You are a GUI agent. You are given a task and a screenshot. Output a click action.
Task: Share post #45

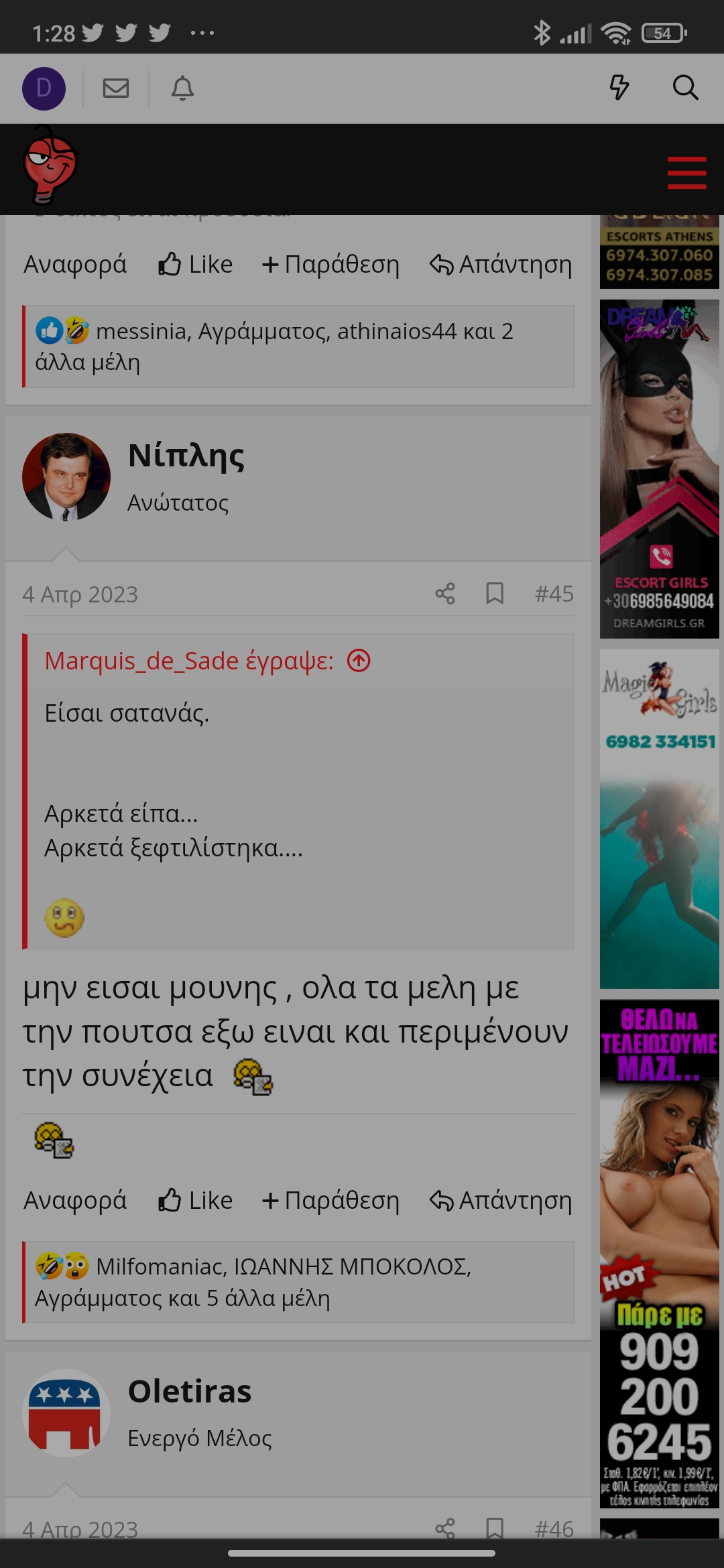point(445,594)
